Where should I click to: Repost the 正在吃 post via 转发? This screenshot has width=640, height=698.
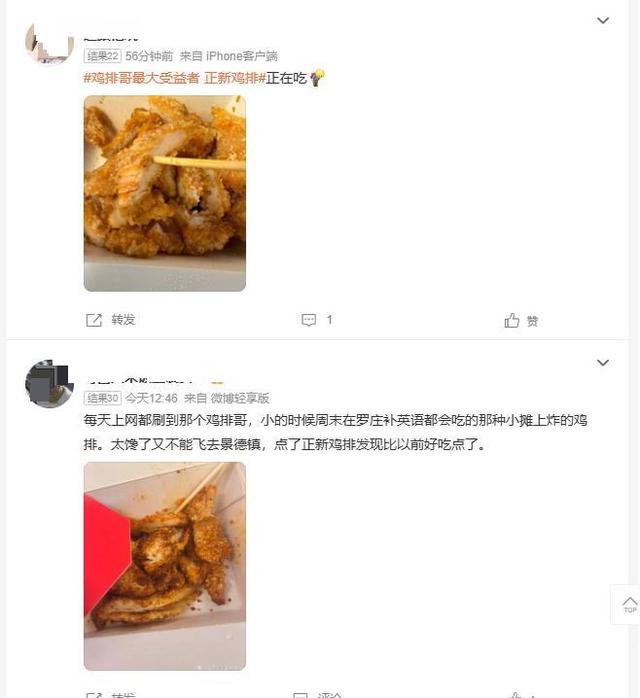point(111,320)
